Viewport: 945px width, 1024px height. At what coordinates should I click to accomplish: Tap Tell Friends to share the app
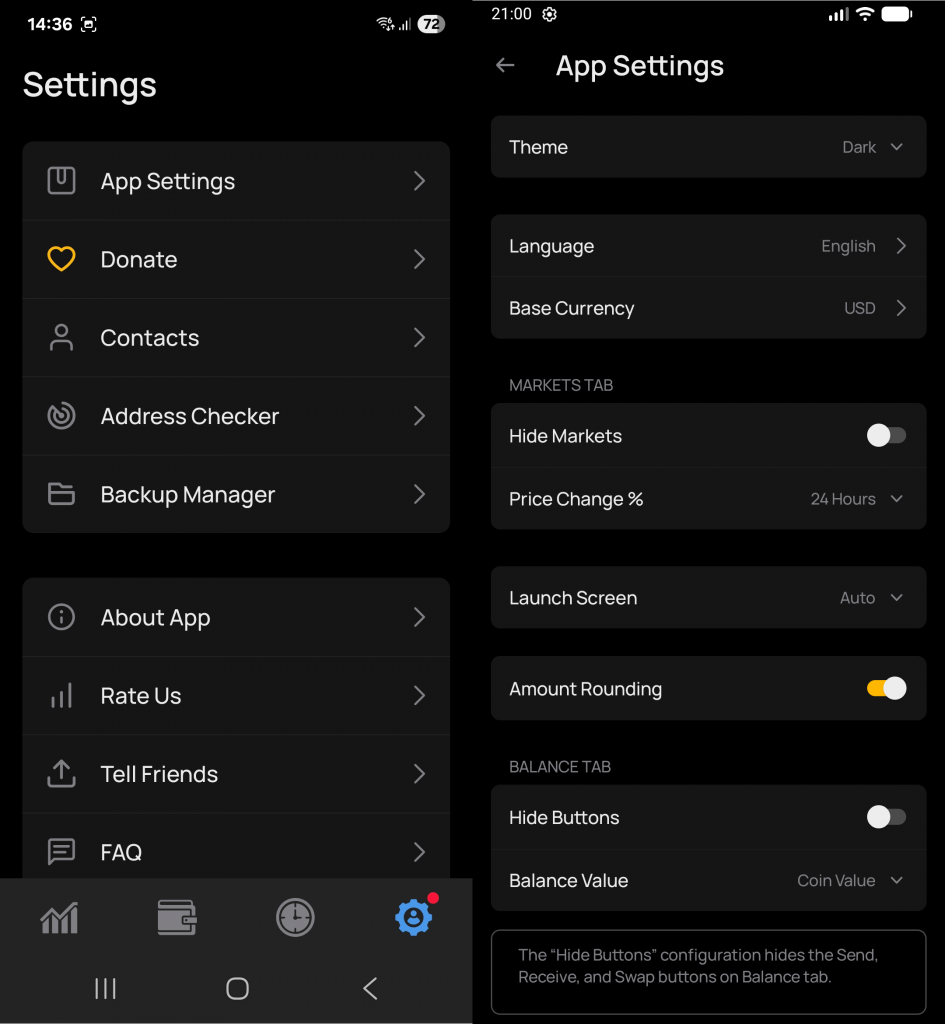[236, 774]
